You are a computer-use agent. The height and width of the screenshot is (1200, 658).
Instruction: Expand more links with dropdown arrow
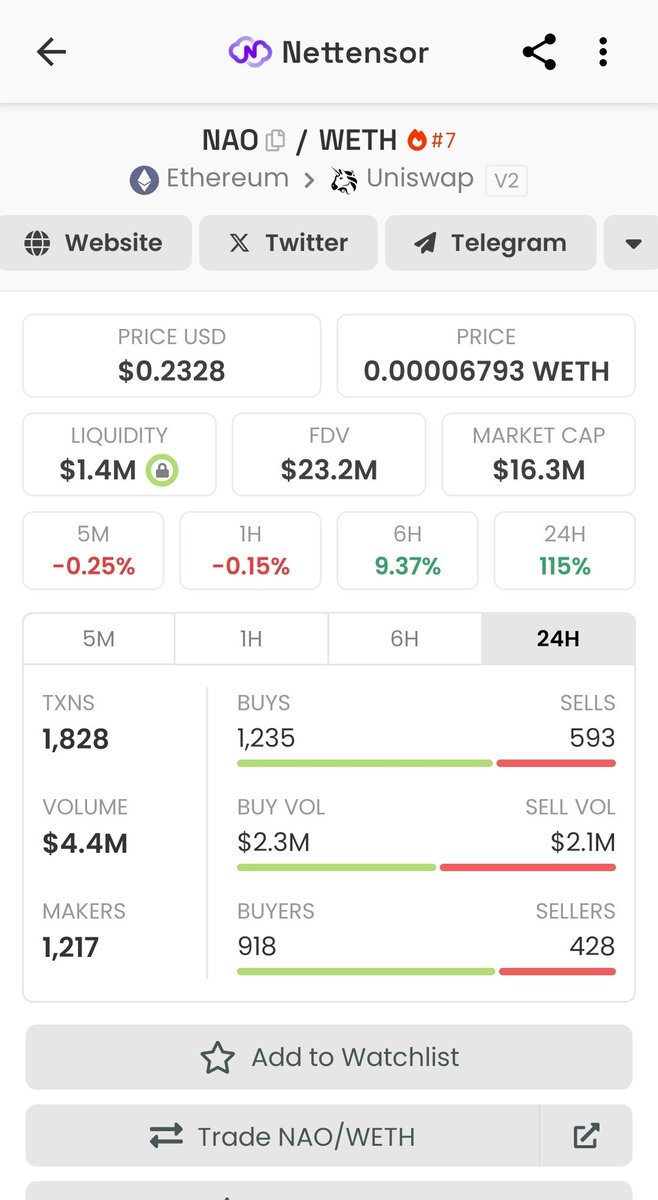coord(632,243)
